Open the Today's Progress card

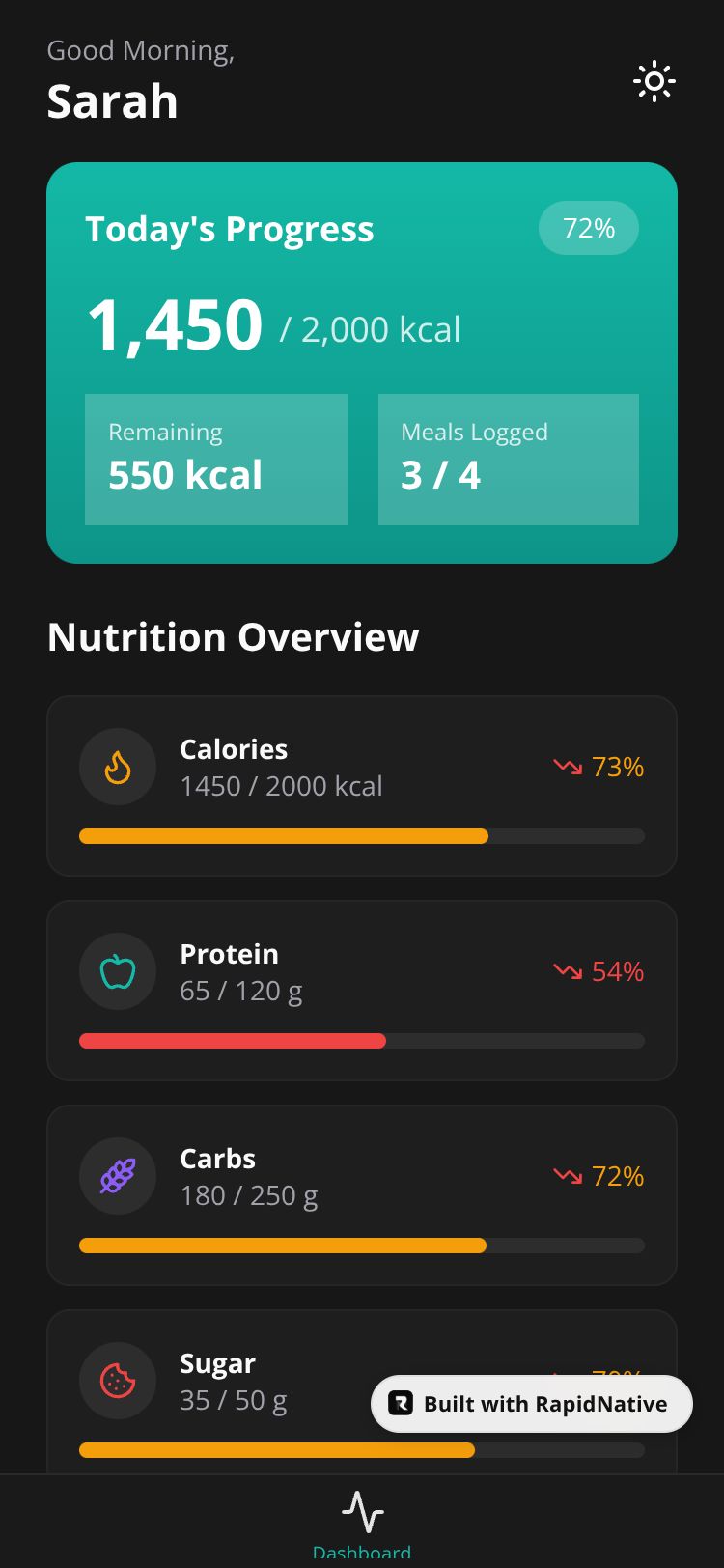click(362, 363)
